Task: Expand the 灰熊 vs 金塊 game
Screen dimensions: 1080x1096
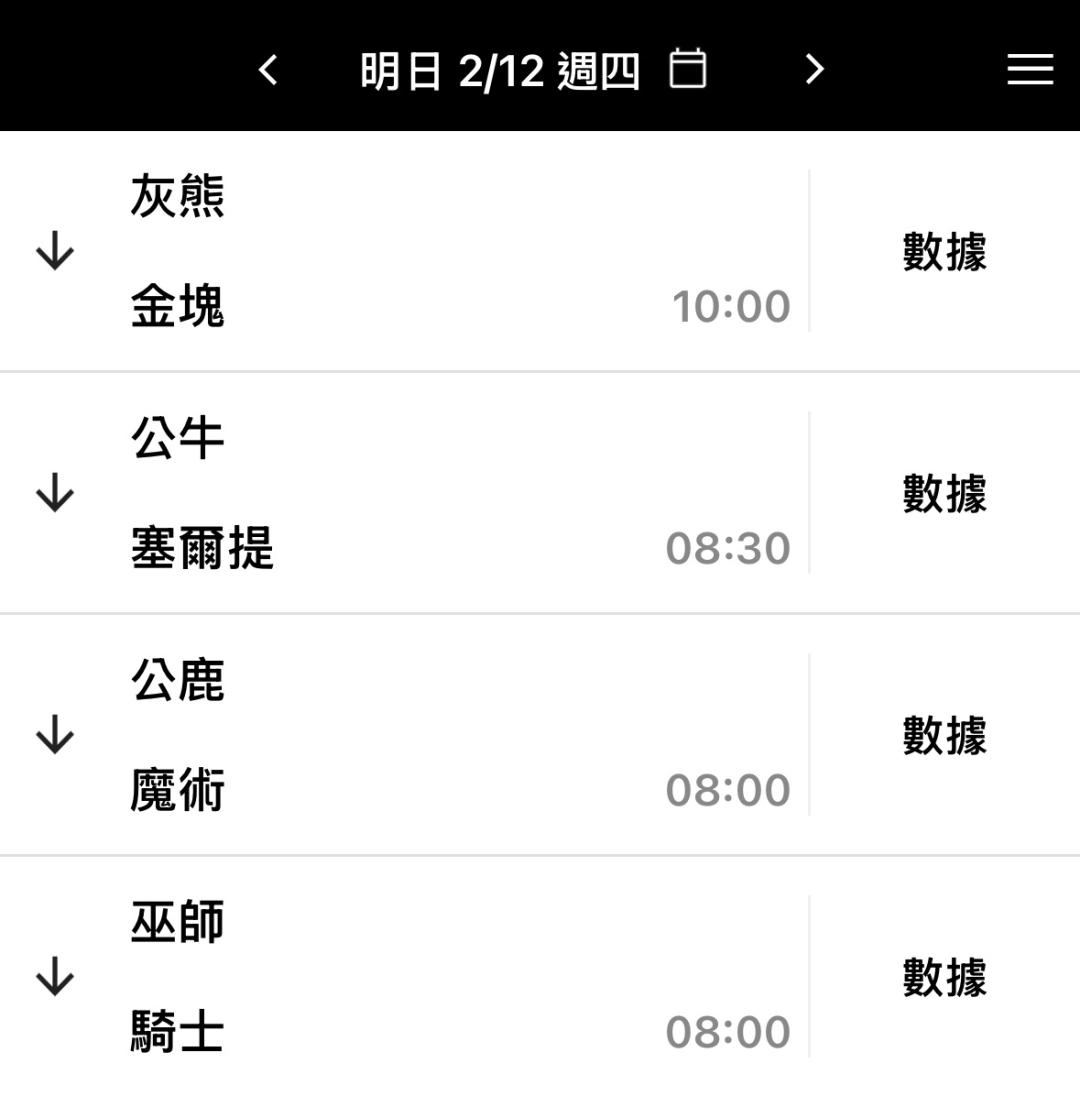Action: tap(55, 251)
